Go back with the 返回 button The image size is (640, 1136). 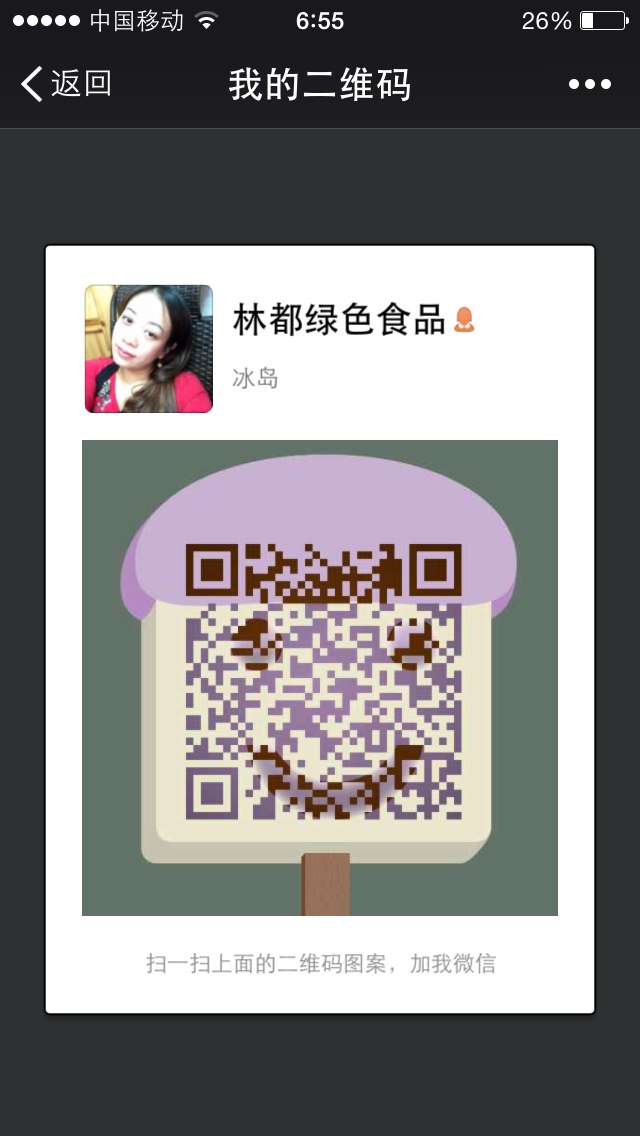point(66,84)
